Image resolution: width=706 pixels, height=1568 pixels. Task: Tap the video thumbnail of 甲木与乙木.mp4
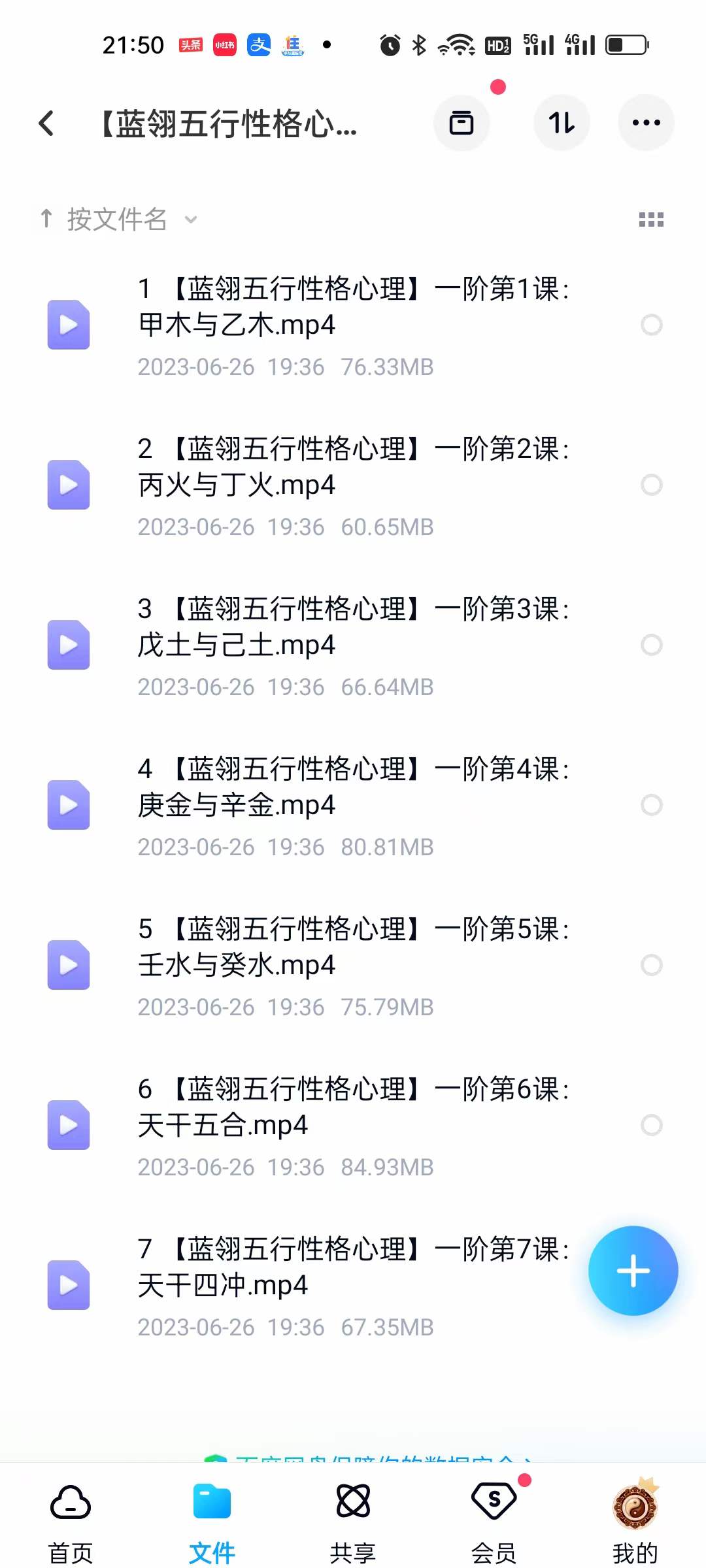(68, 325)
